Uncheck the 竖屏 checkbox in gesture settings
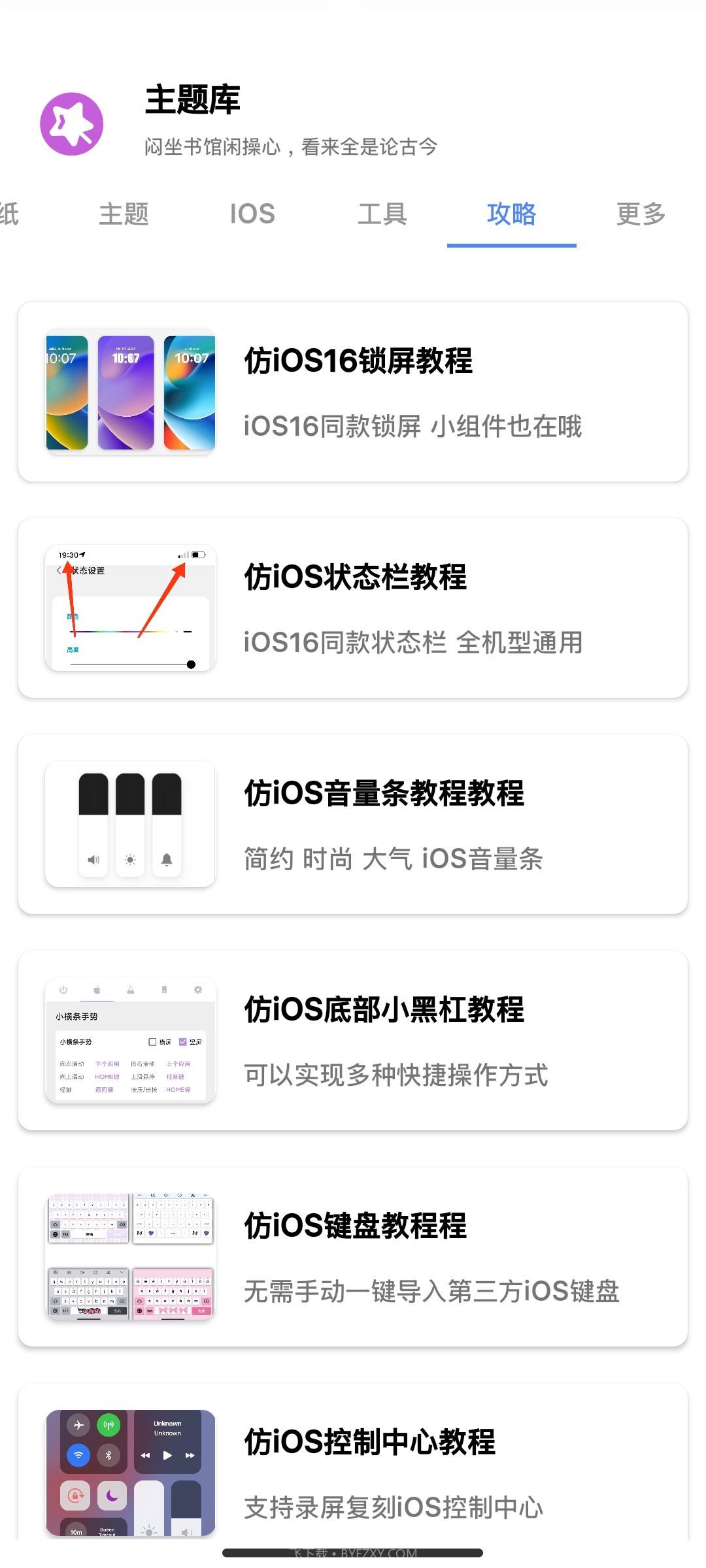The image size is (706, 1568). pyautogui.click(x=182, y=1041)
